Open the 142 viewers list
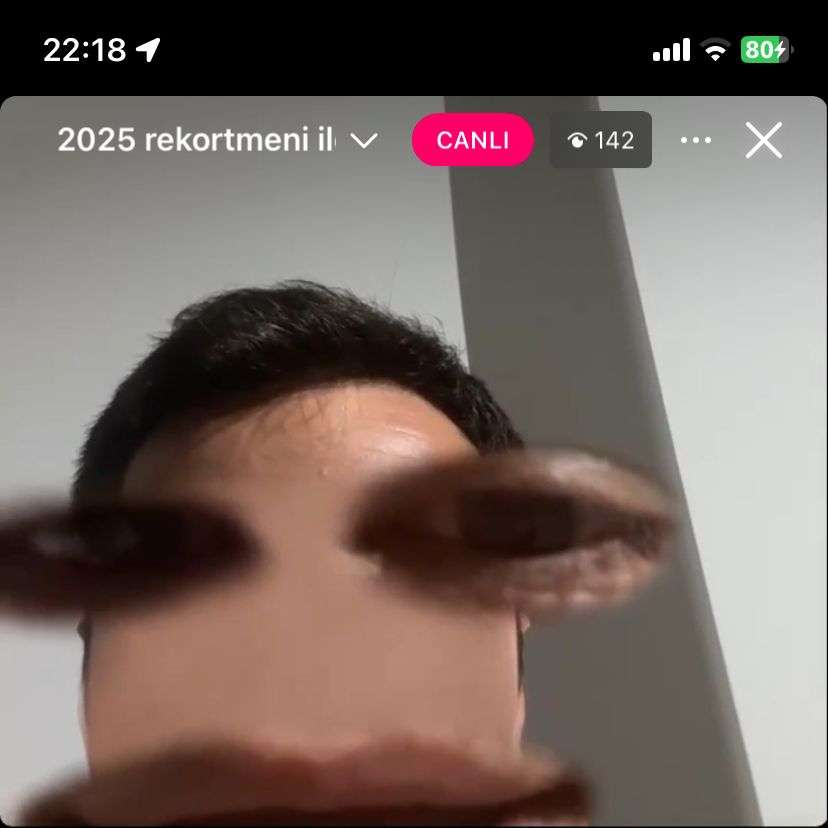The image size is (828, 828). pos(601,141)
